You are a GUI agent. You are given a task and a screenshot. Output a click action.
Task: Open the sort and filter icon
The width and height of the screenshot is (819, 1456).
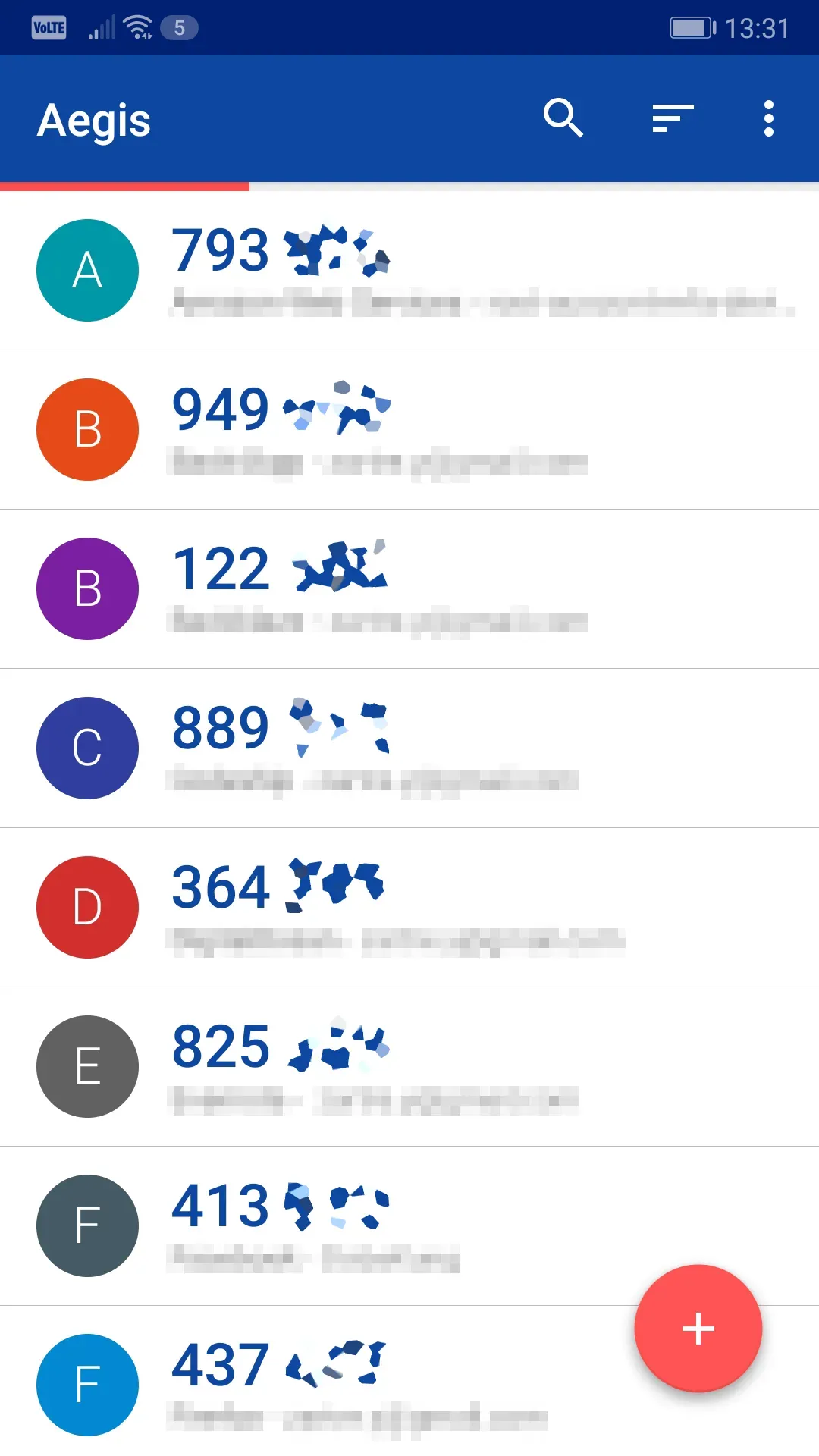(673, 118)
